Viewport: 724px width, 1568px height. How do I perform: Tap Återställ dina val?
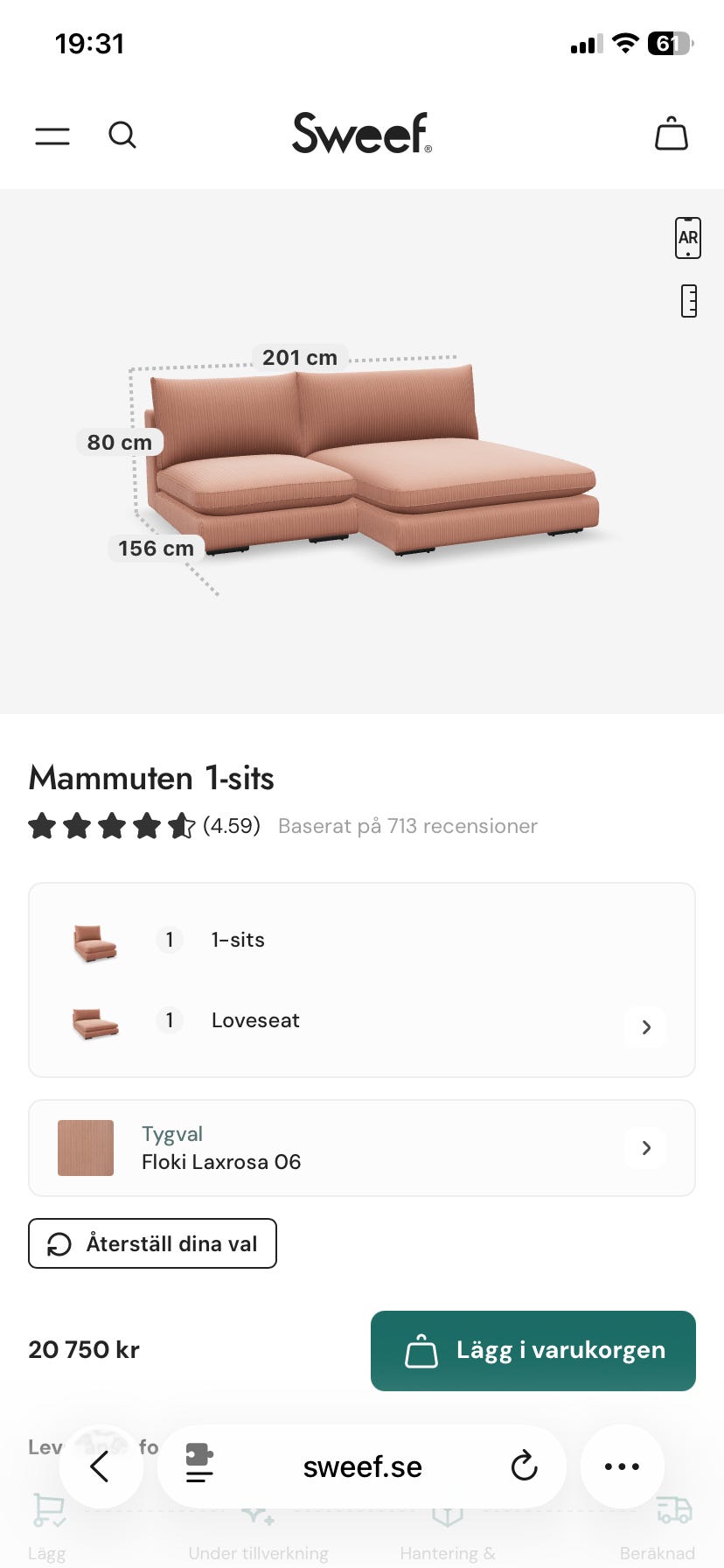152,1243
